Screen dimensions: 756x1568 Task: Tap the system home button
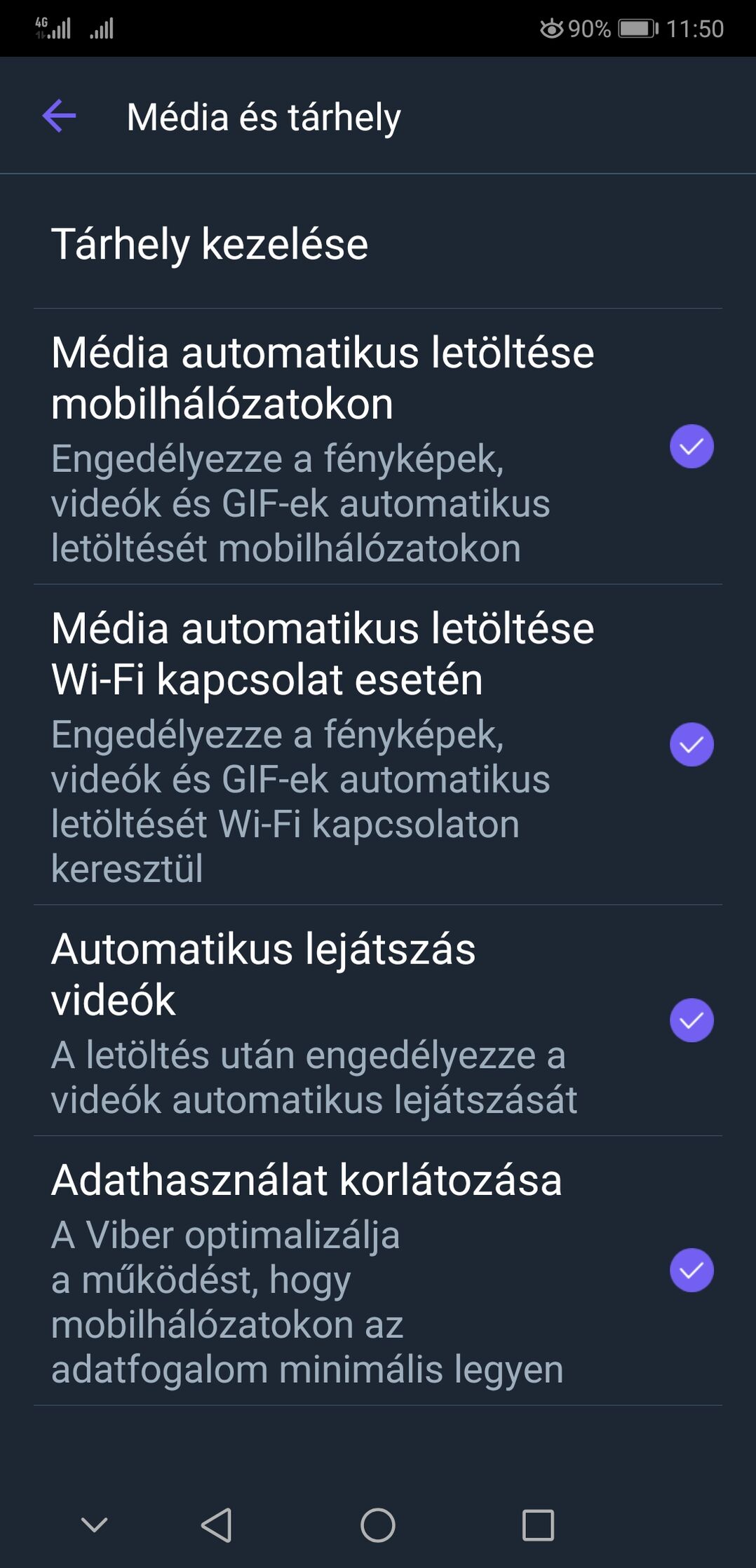click(378, 1525)
